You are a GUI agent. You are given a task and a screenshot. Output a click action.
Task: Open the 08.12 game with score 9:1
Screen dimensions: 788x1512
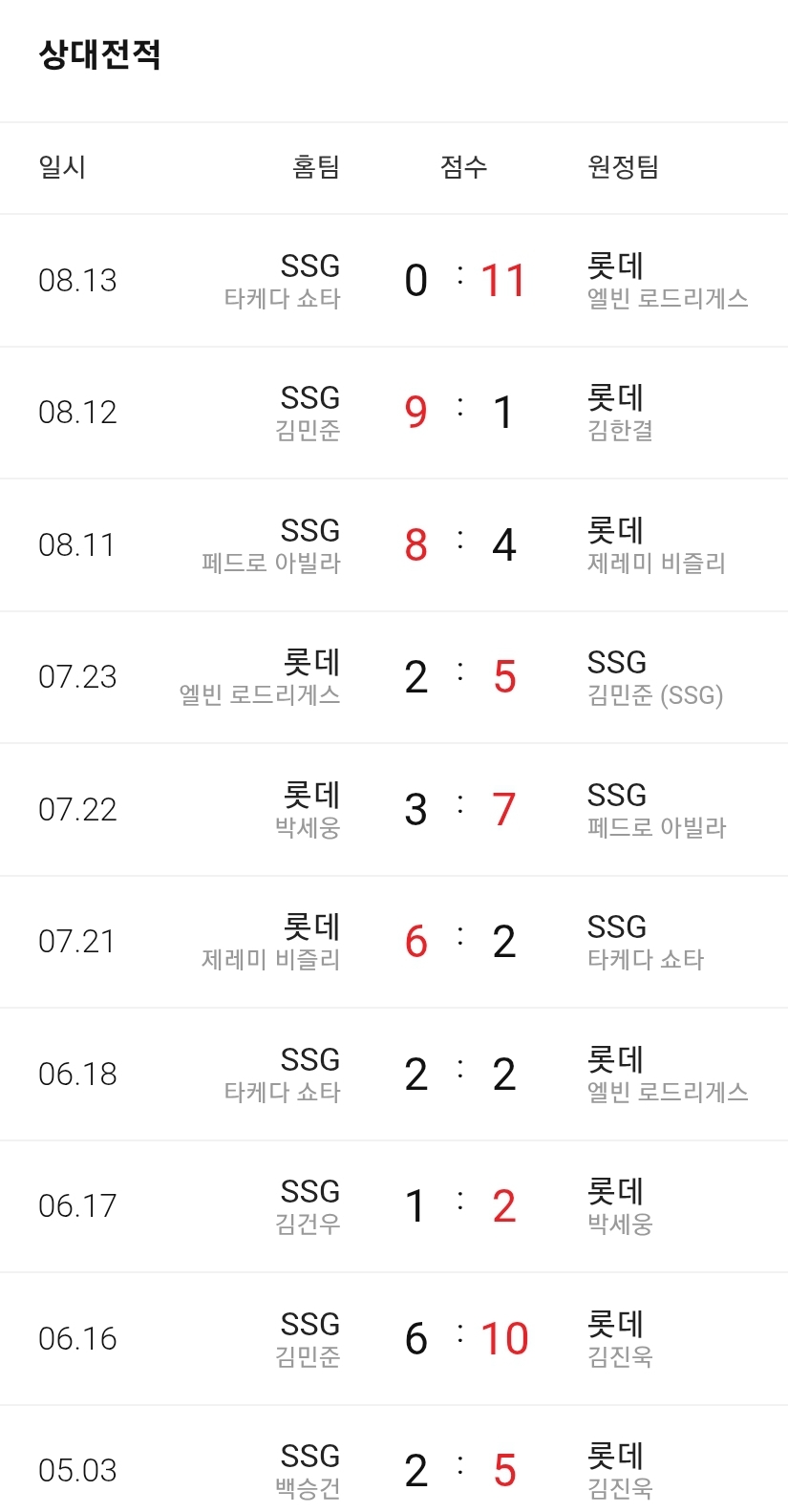click(x=394, y=413)
